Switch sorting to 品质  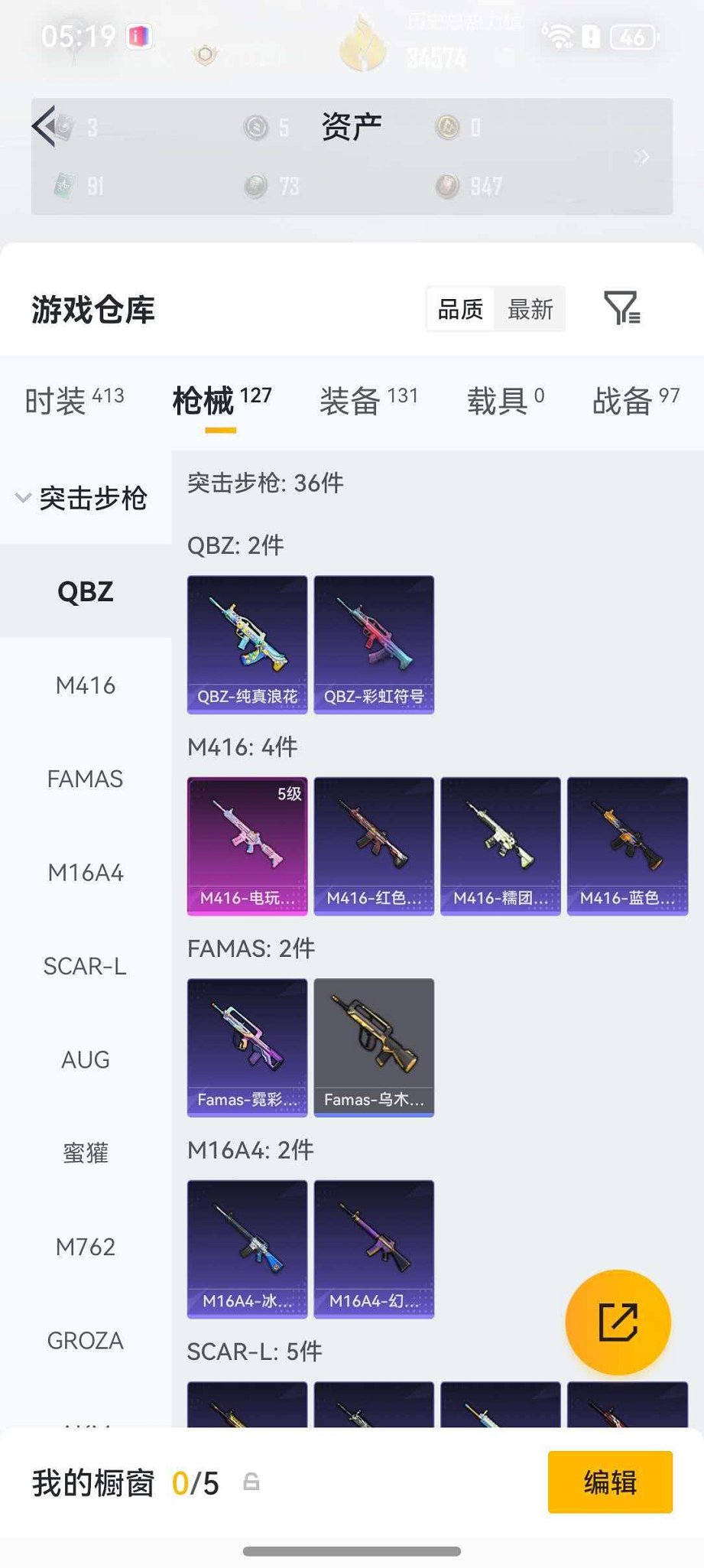point(459,309)
